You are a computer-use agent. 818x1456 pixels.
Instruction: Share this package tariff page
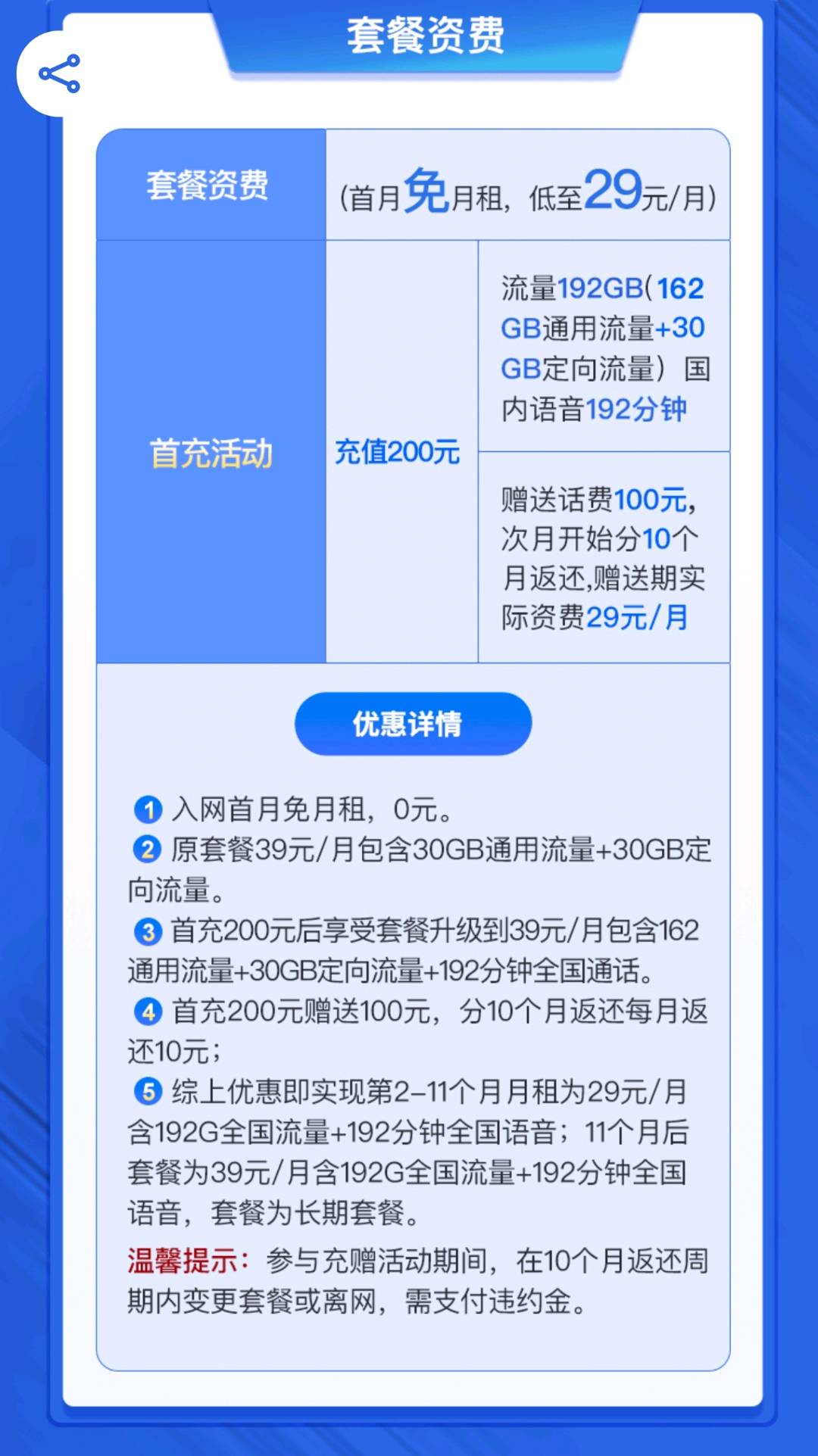59,74
